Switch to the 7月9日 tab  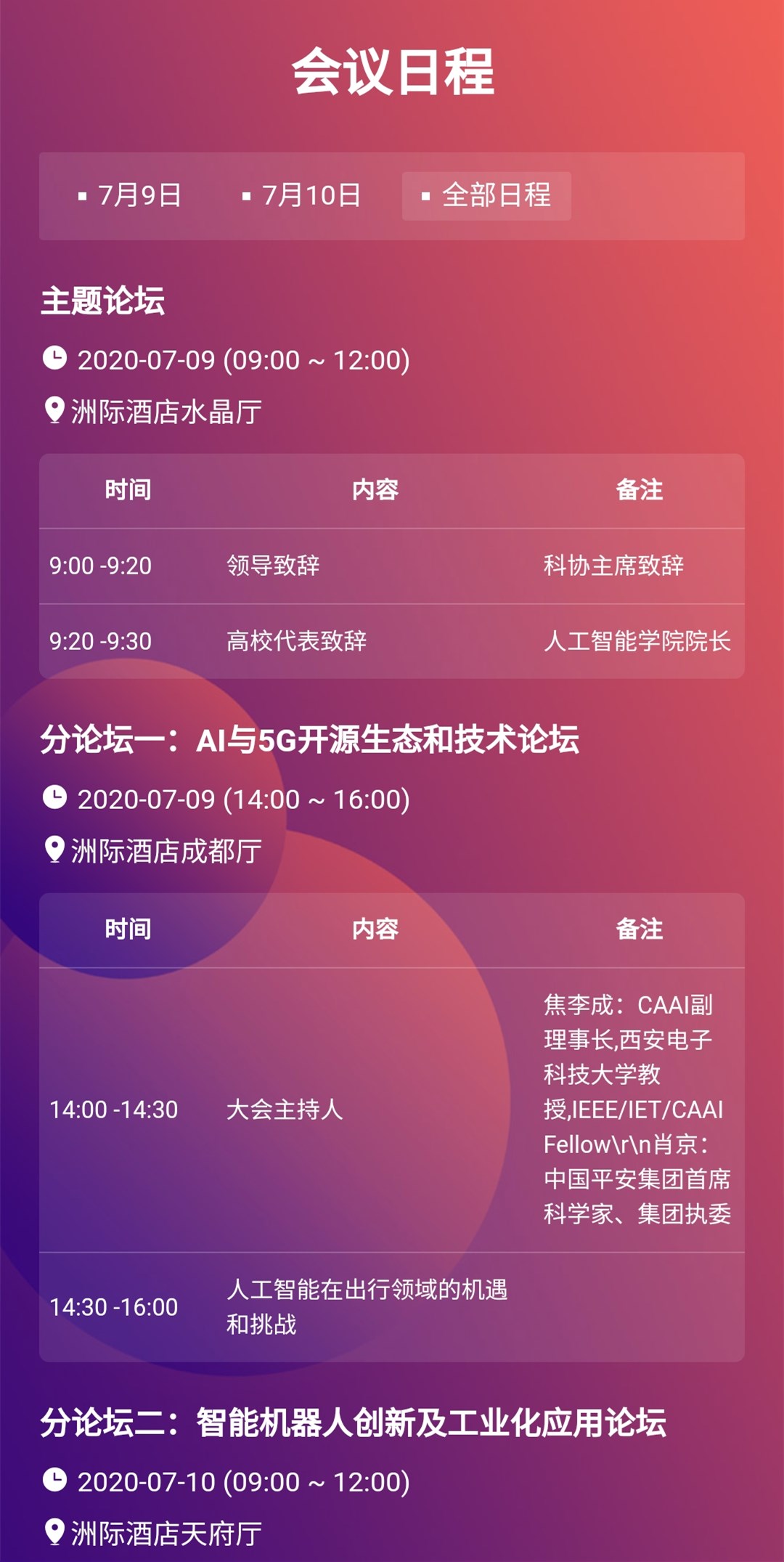point(131,195)
